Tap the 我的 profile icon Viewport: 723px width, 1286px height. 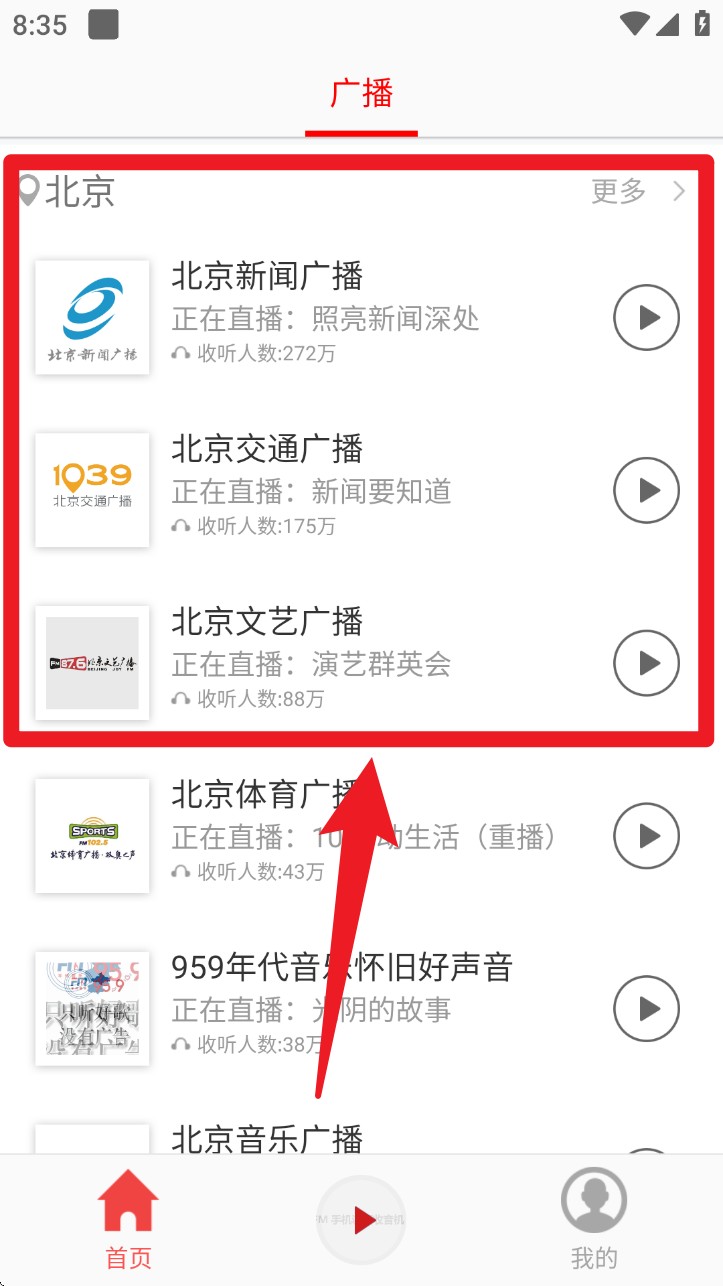click(x=594, y=1199)
